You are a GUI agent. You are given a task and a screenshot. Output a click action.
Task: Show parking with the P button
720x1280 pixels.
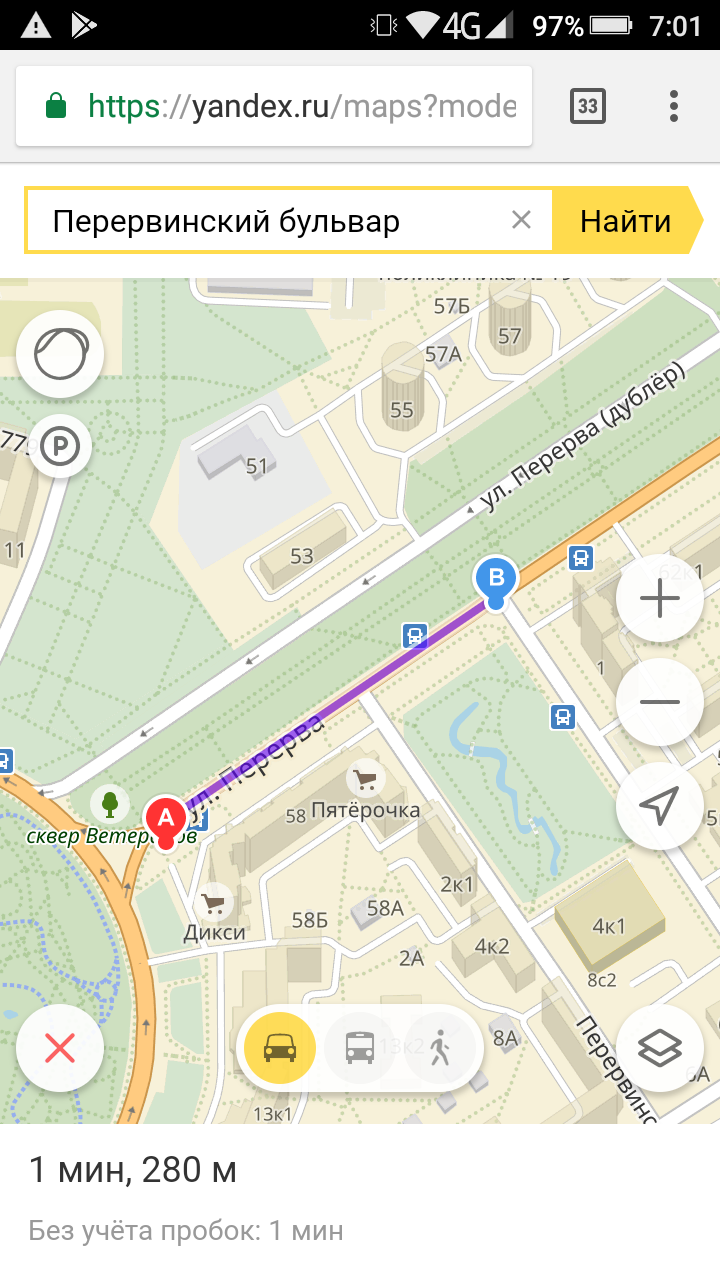[60, 448]
